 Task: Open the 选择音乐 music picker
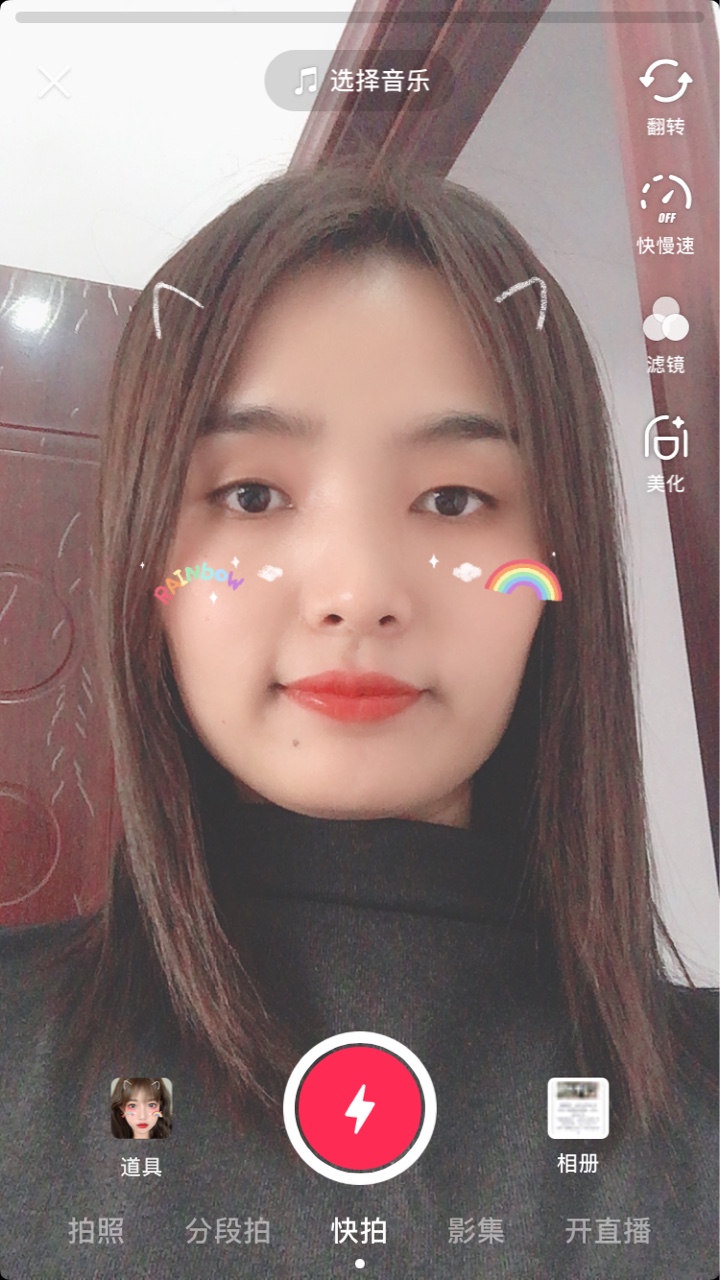click(361, 81)
